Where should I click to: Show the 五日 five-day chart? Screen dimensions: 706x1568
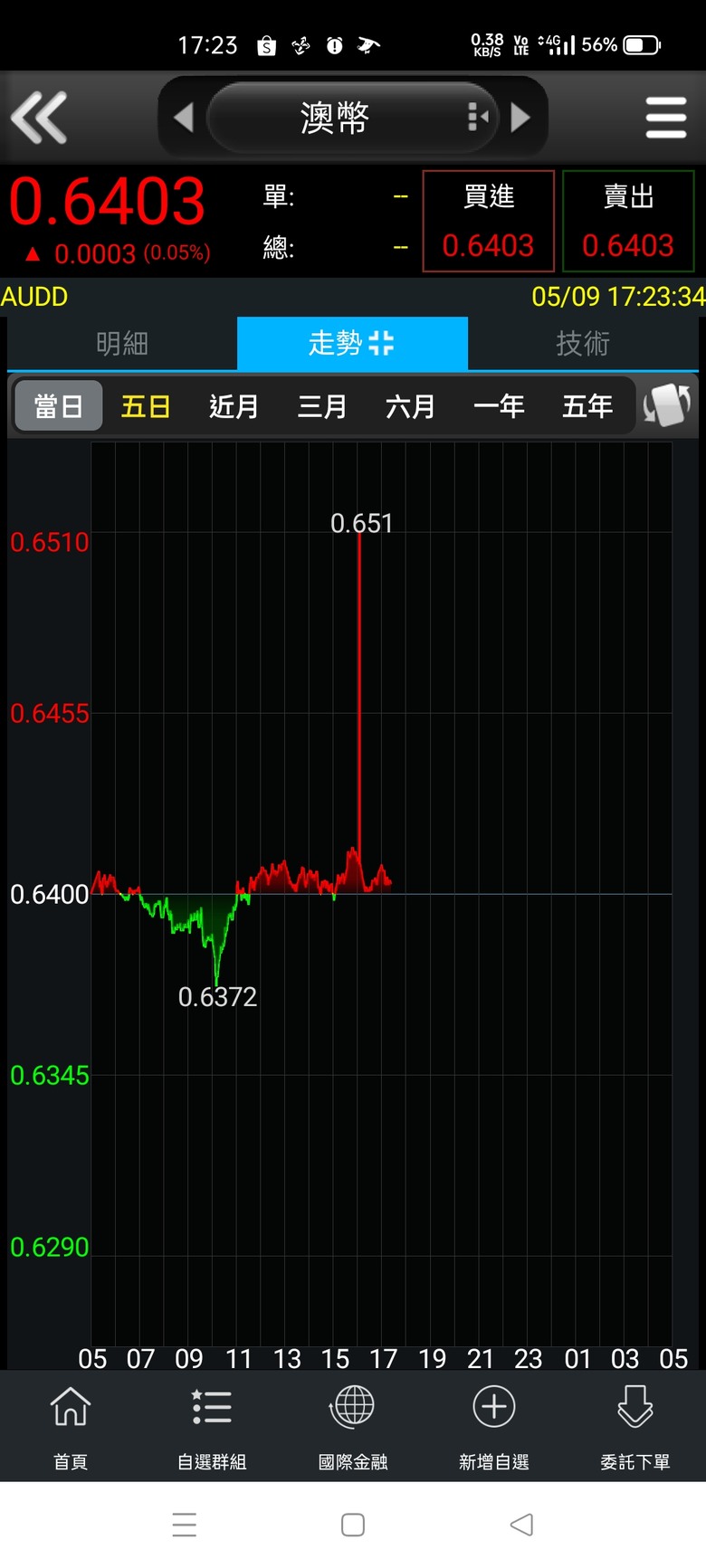[146, 406]
